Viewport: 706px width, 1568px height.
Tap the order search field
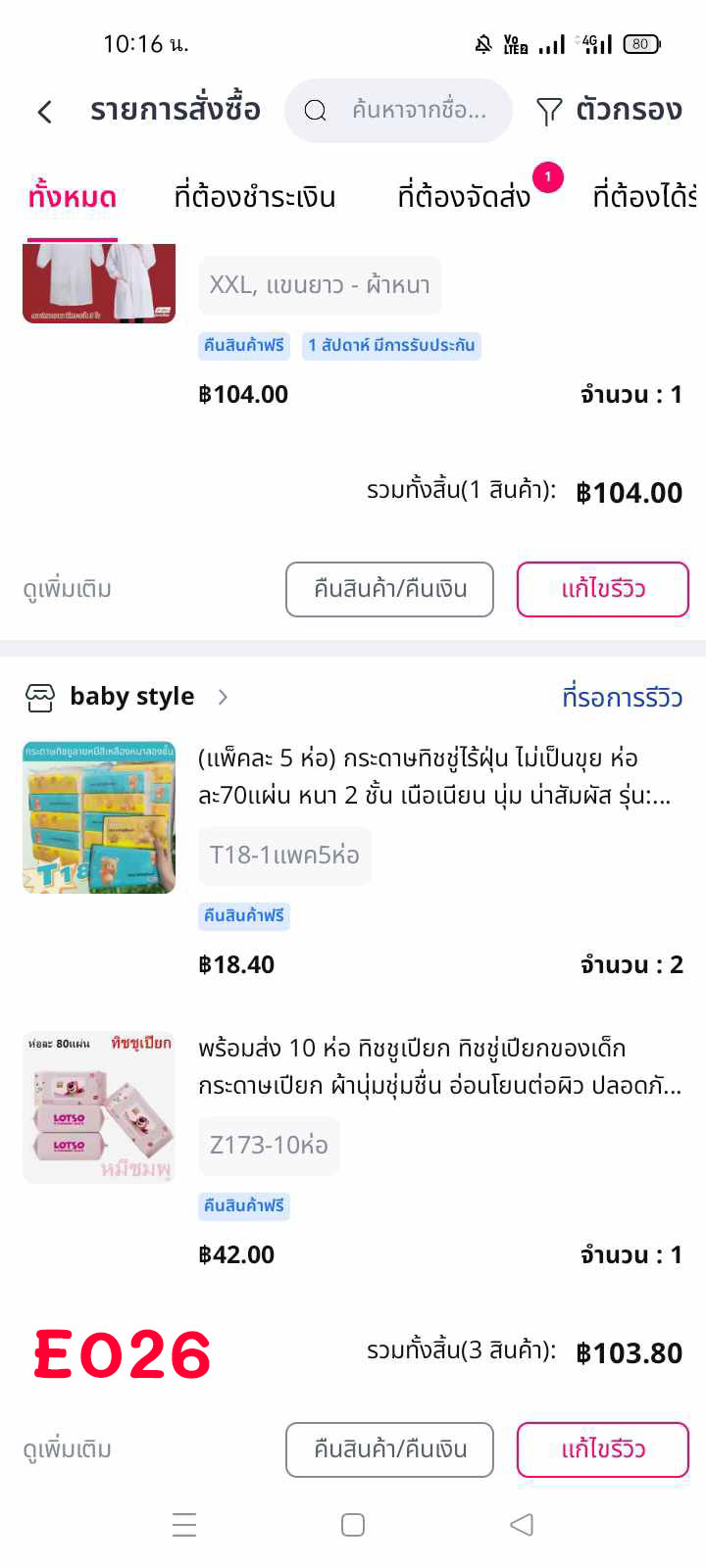(x=398, y=110)
